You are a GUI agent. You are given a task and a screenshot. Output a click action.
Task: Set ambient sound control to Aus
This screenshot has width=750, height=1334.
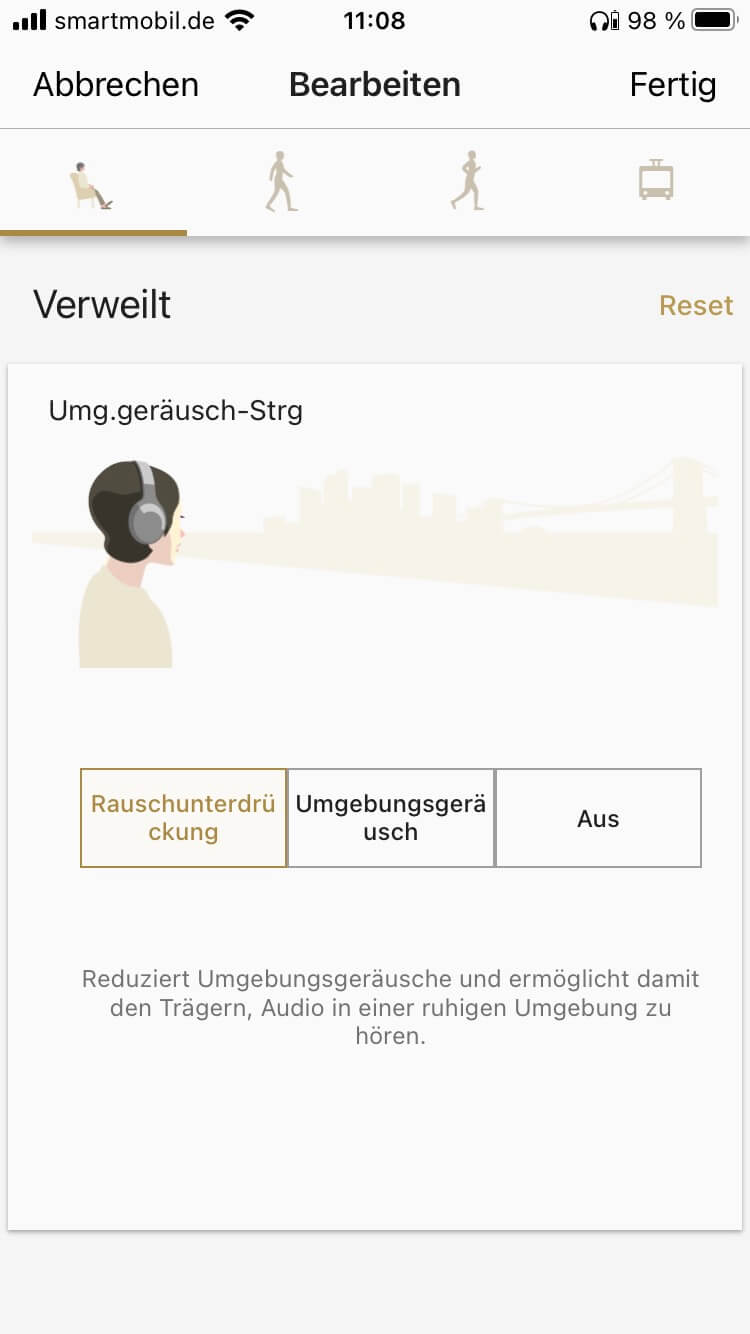point(598,818)
